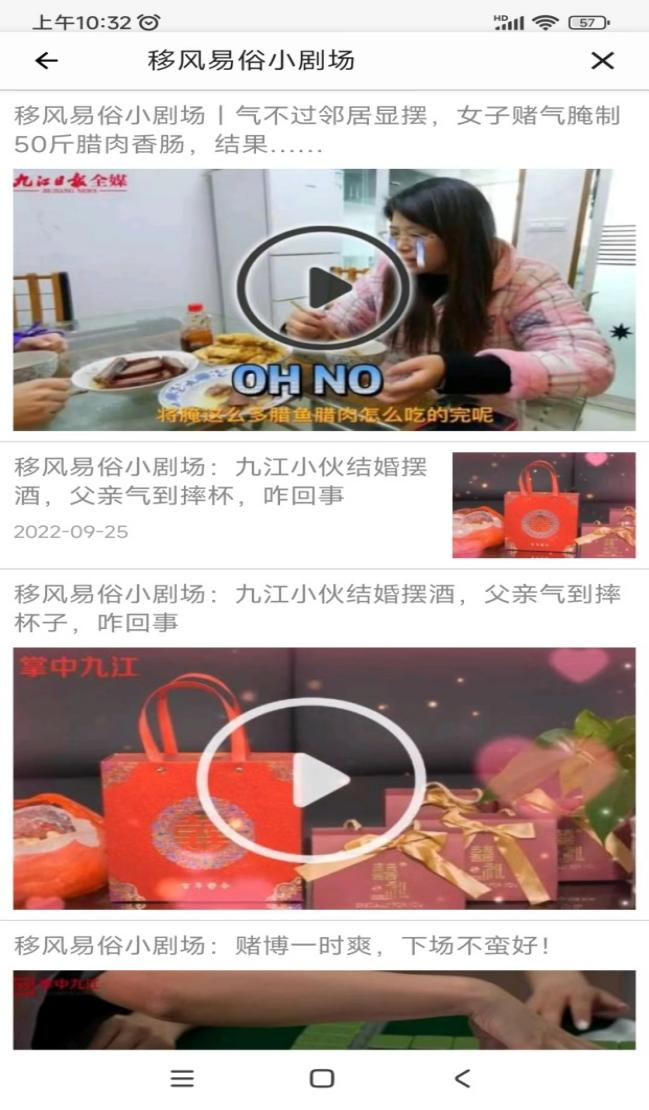Open the 赌博一时爽 video card

tap(283, 945)
